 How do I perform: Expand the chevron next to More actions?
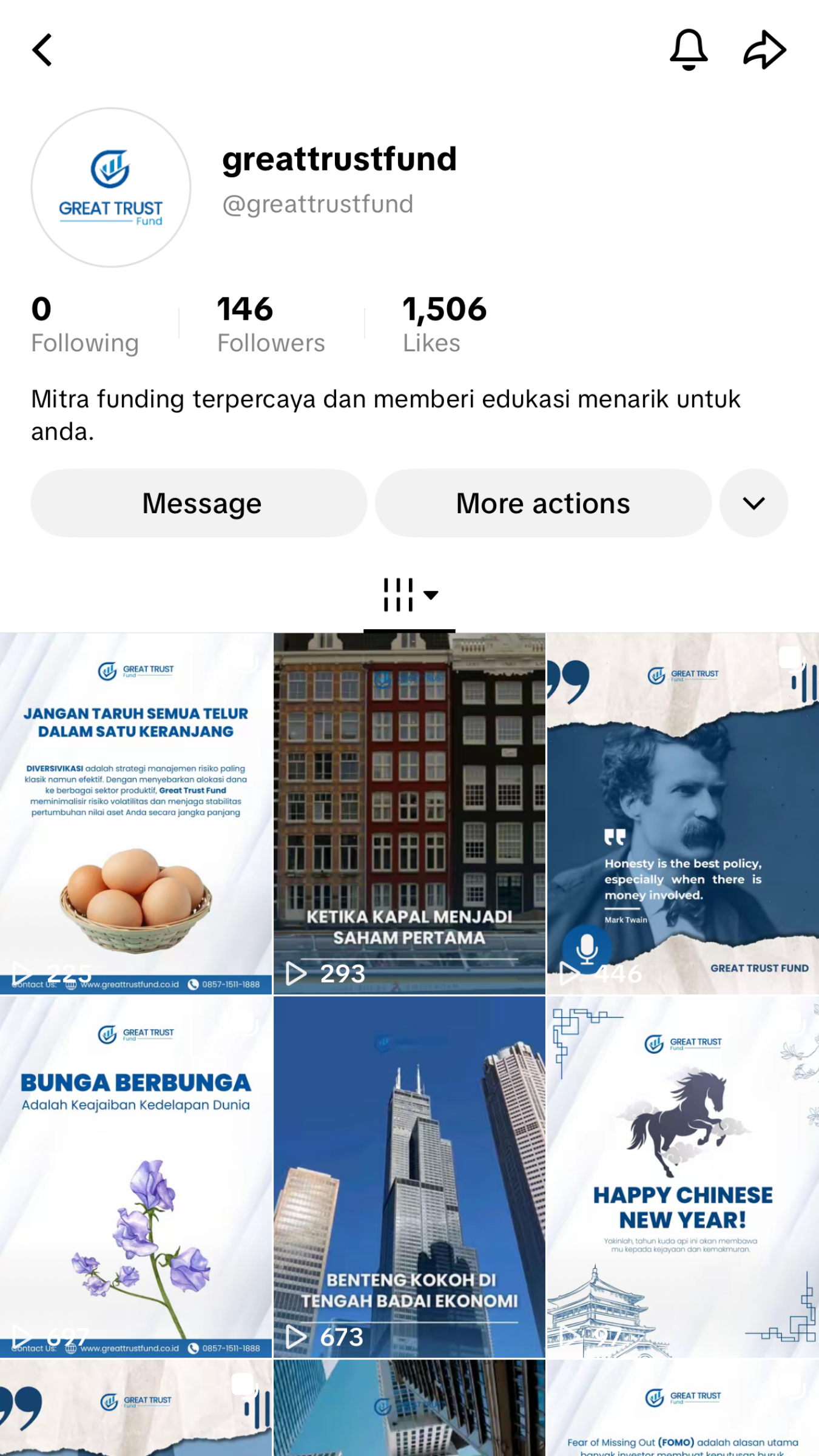(753, 503)
